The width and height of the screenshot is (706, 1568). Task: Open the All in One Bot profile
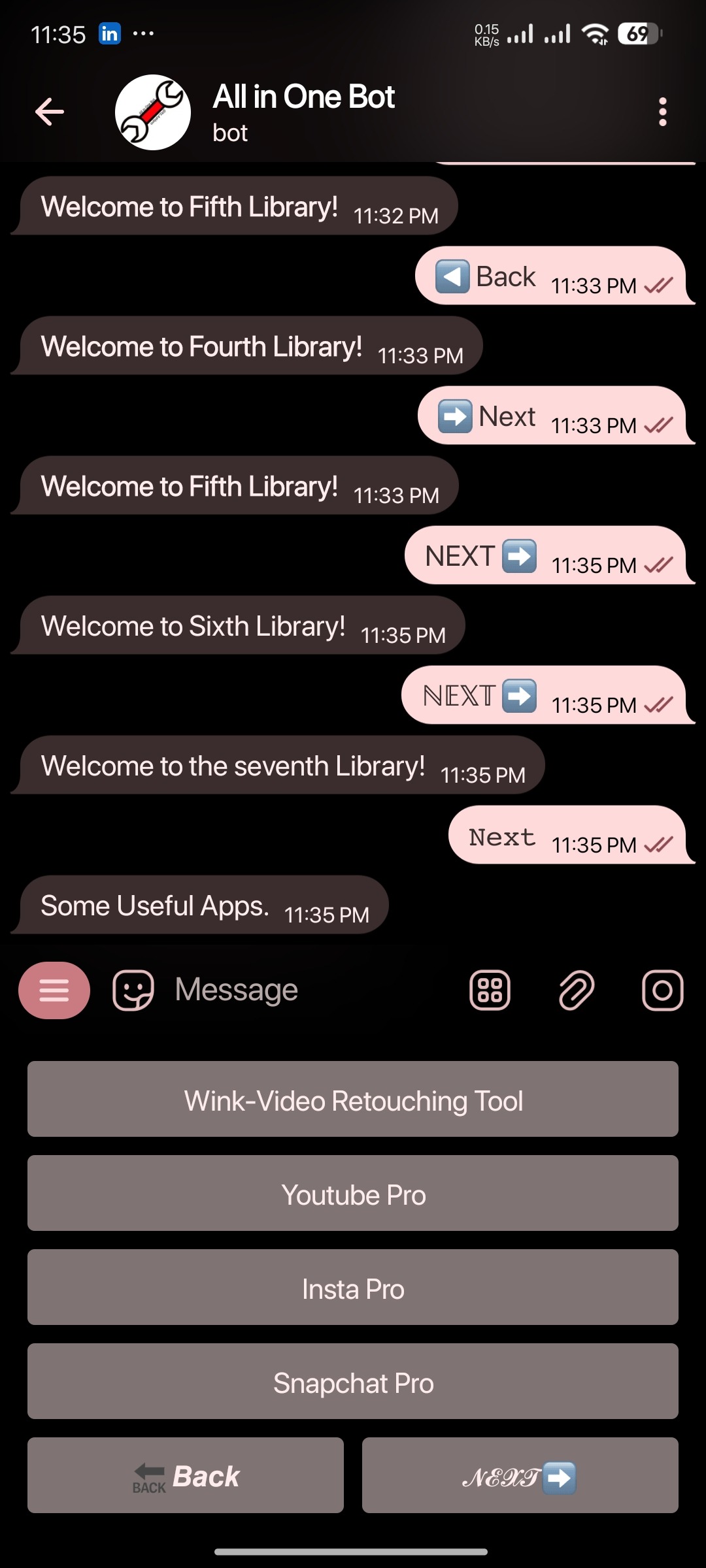pos(303,112)
